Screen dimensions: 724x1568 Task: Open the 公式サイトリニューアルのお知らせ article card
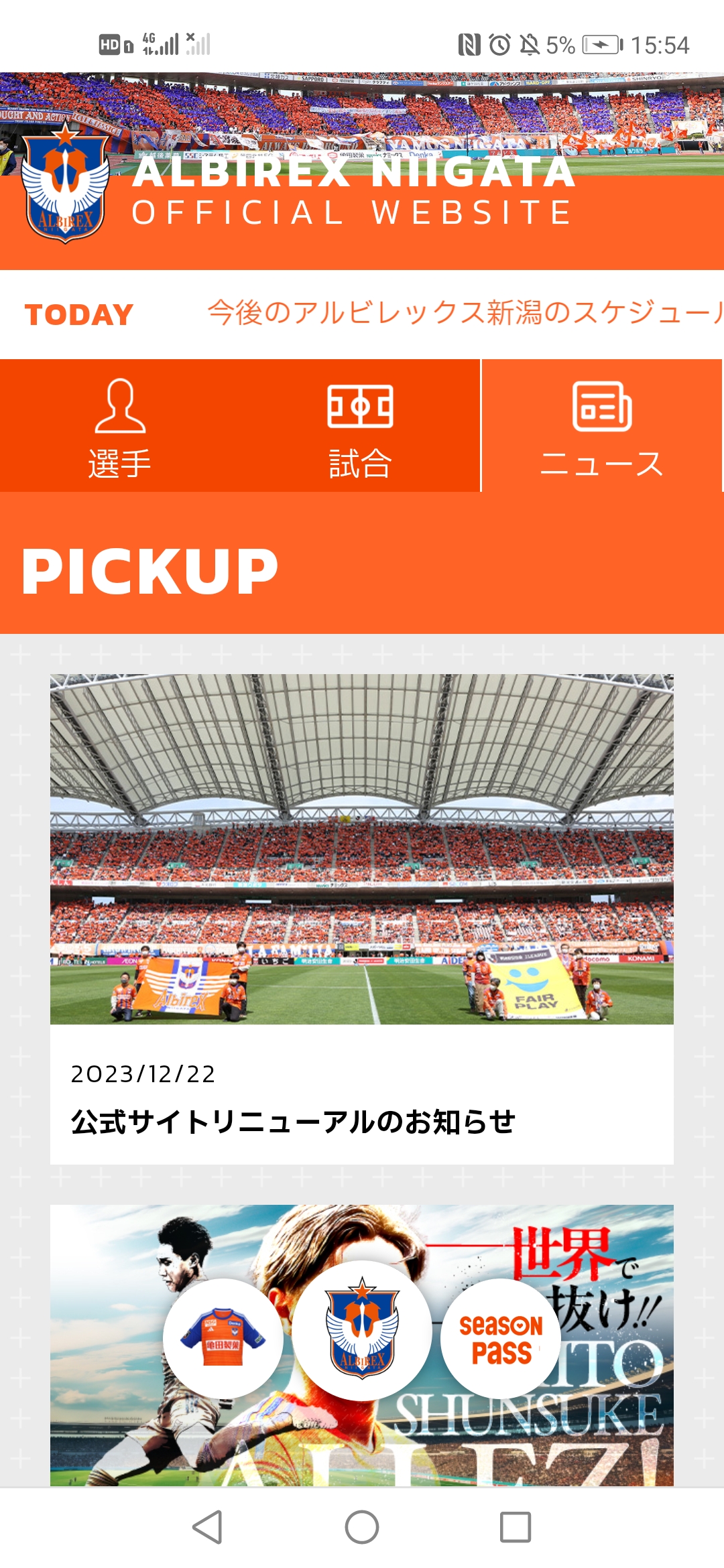pos(362,918)
